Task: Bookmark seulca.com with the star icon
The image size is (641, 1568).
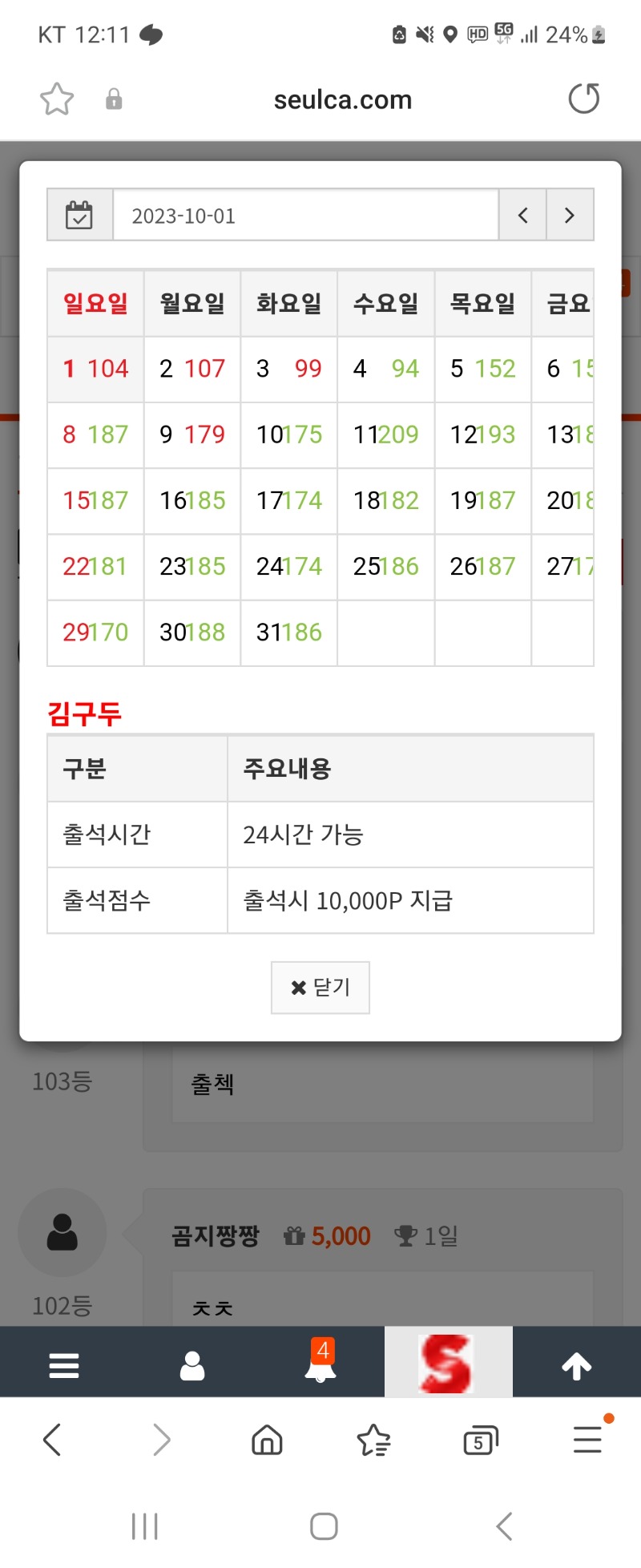Action: pos(57,99)
